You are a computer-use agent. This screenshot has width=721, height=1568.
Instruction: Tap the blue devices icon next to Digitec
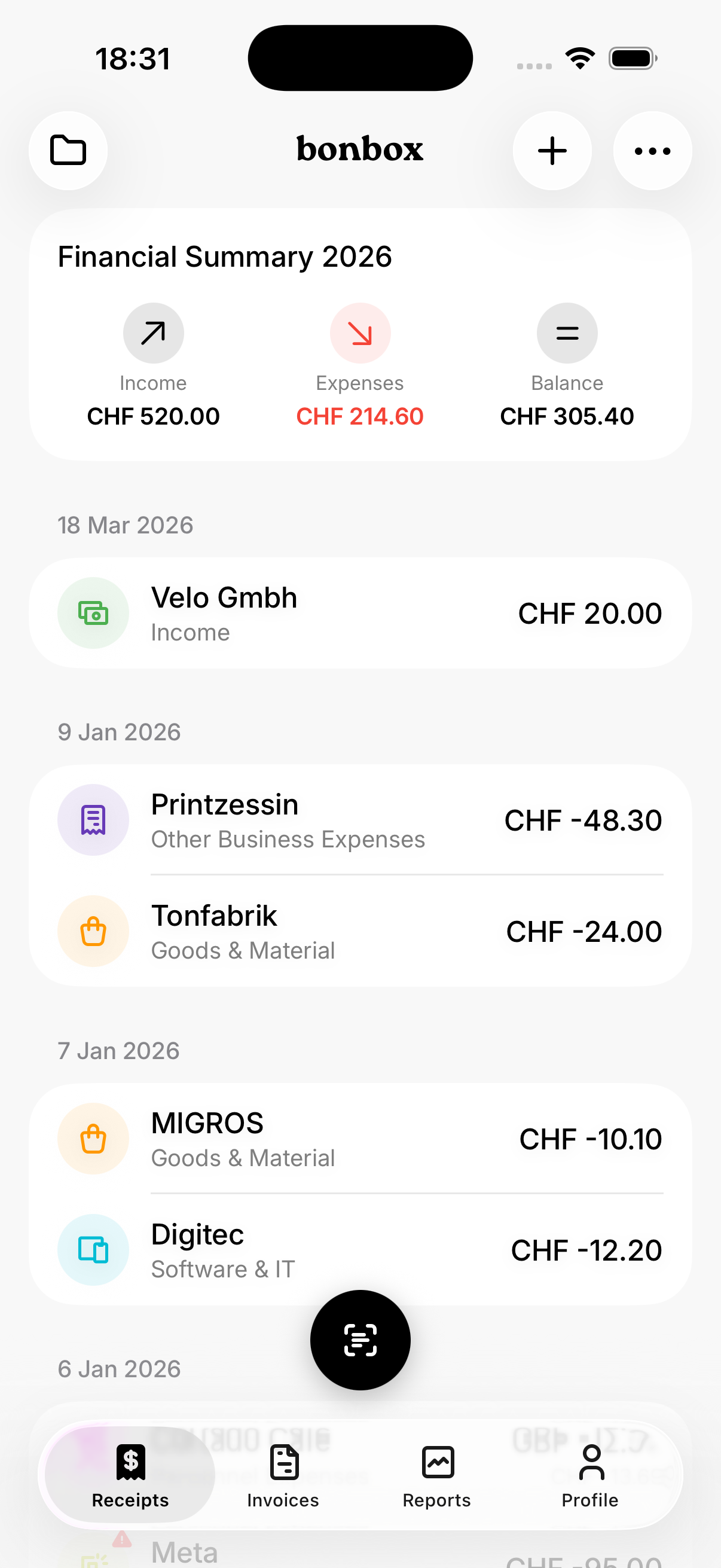tap(93, 1250)
